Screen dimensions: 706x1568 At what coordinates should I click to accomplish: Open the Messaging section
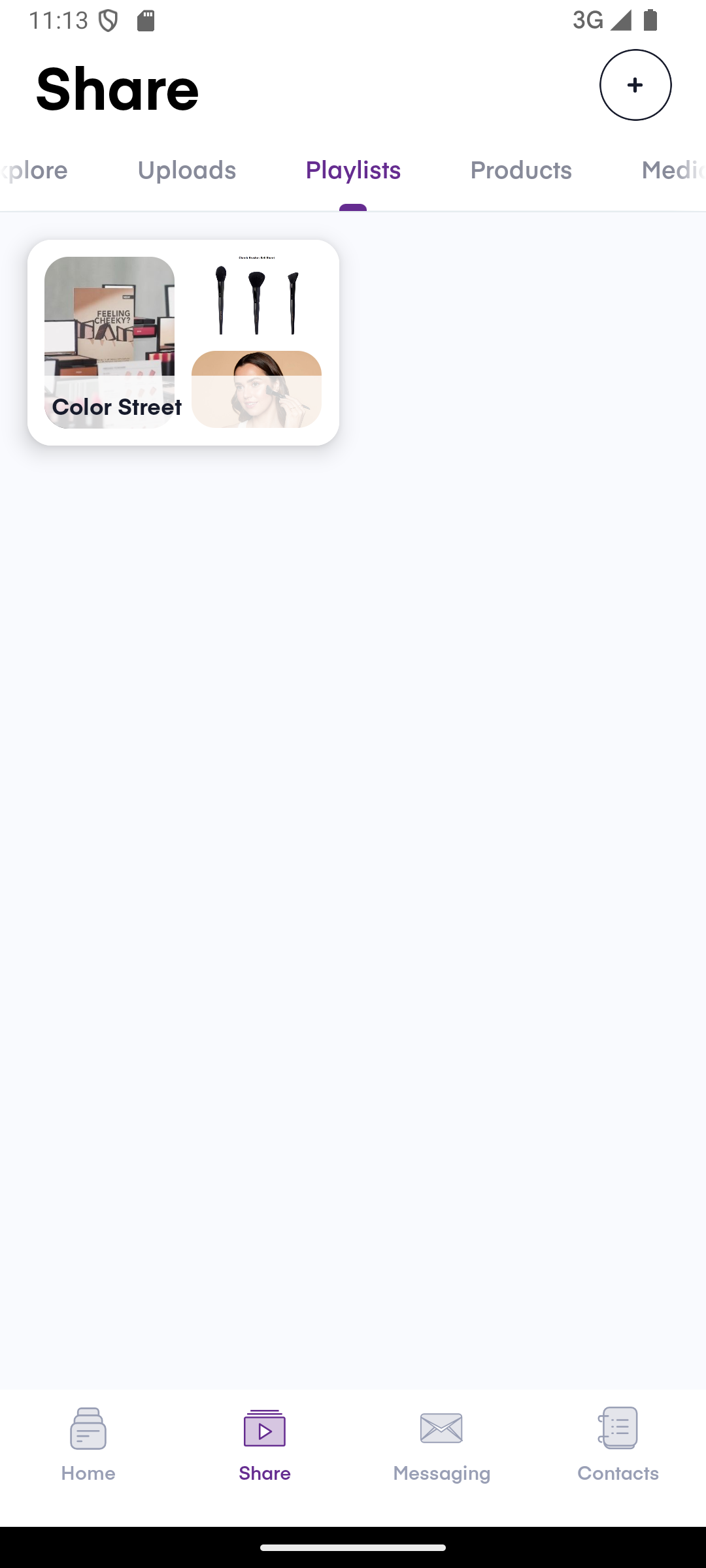(441, 1445)
